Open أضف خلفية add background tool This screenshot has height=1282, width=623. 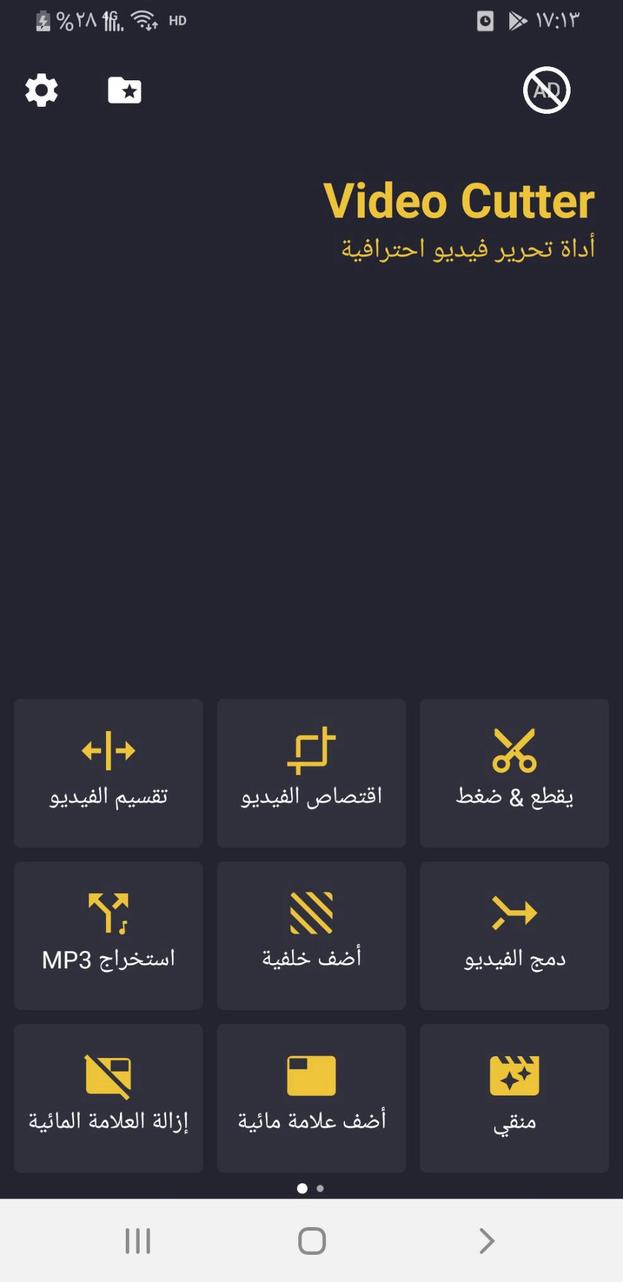point(311,934)
